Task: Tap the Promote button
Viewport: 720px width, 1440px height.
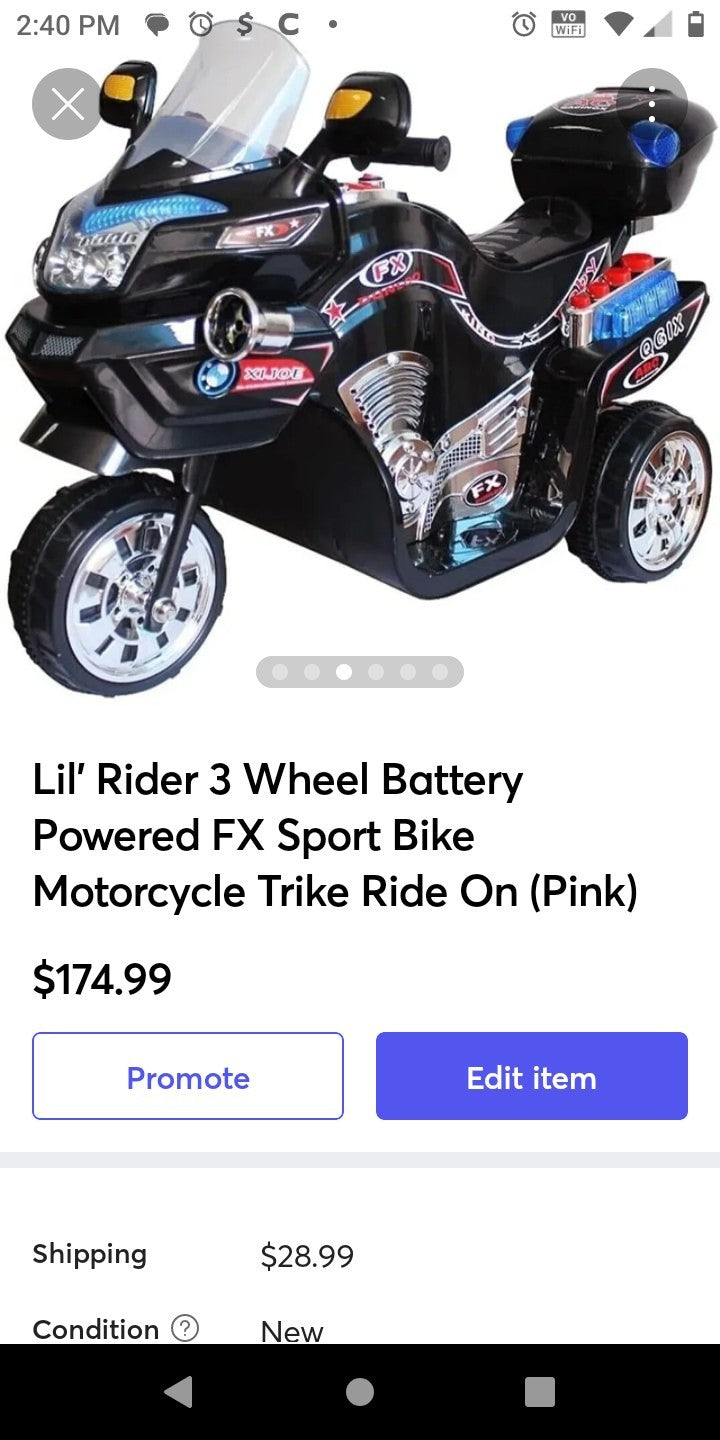Action: pos(188,1077)
